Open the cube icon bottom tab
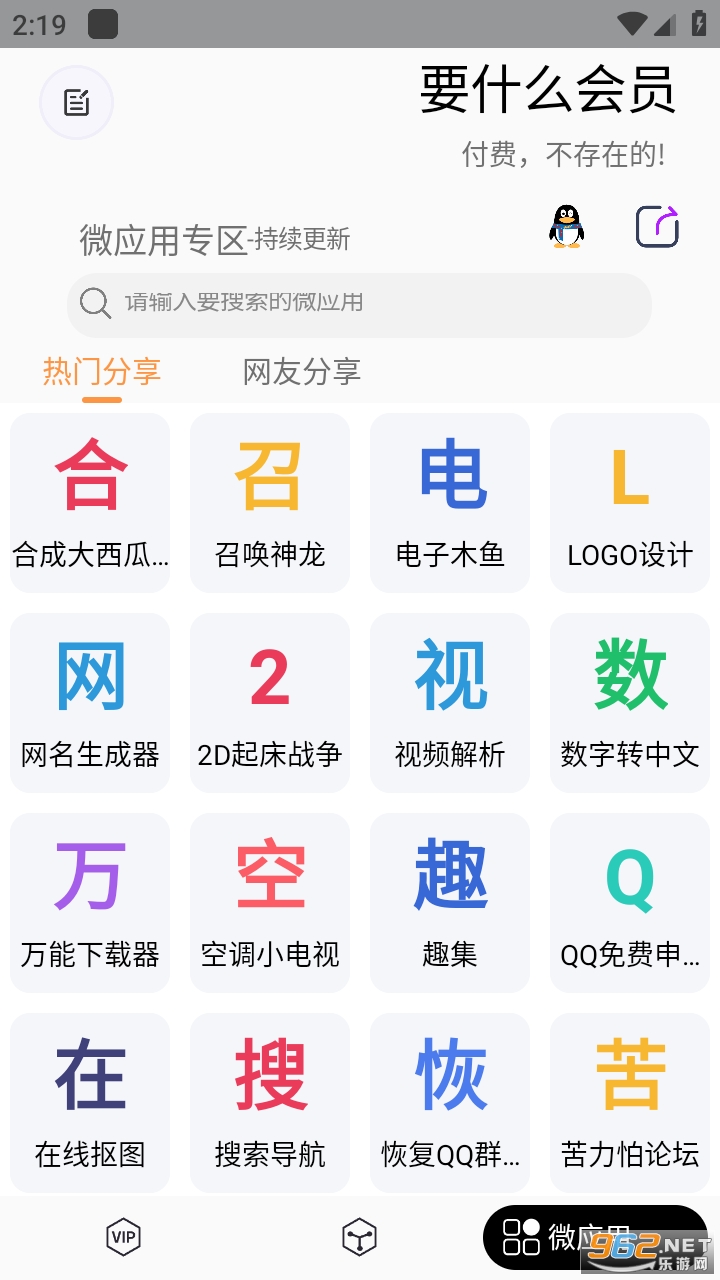 (359, 1237)
